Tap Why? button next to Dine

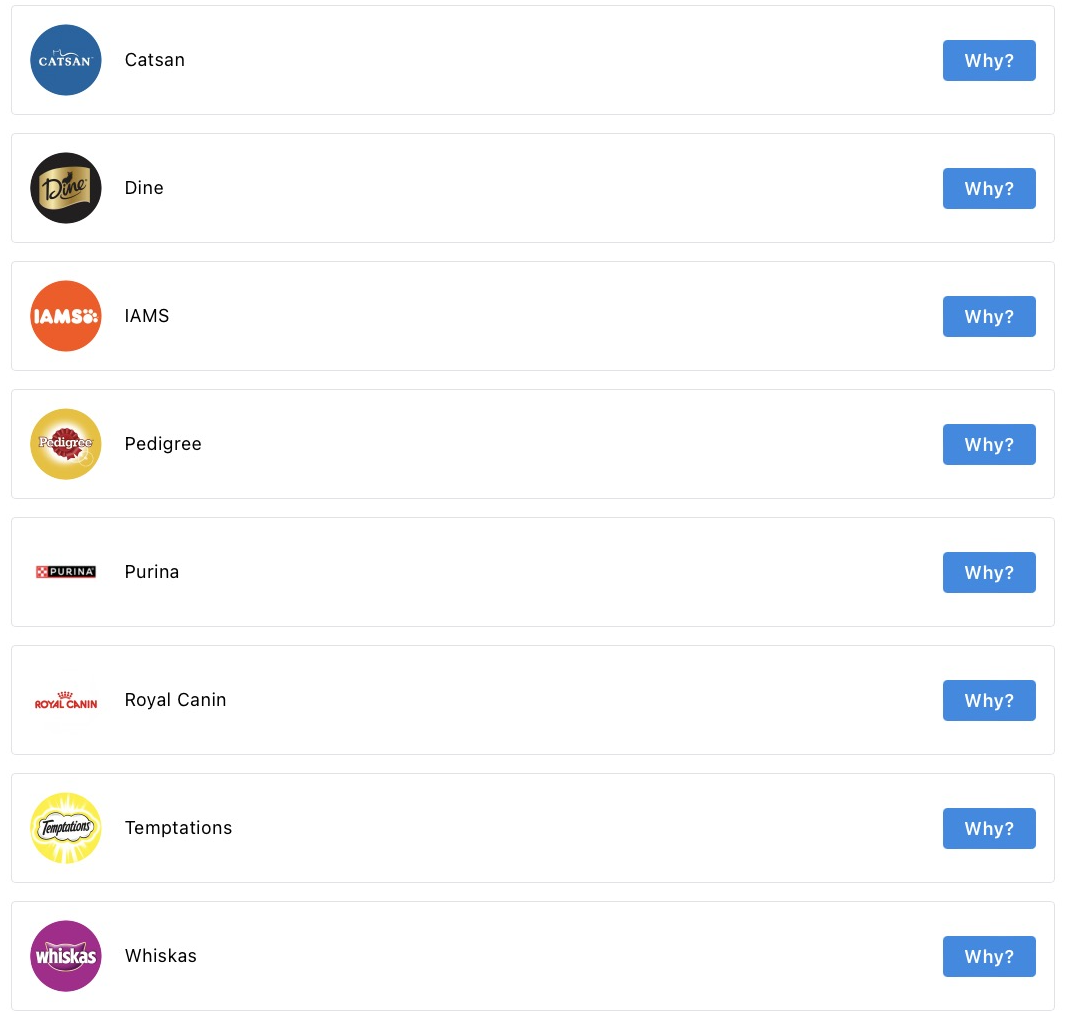pos(988,189)
